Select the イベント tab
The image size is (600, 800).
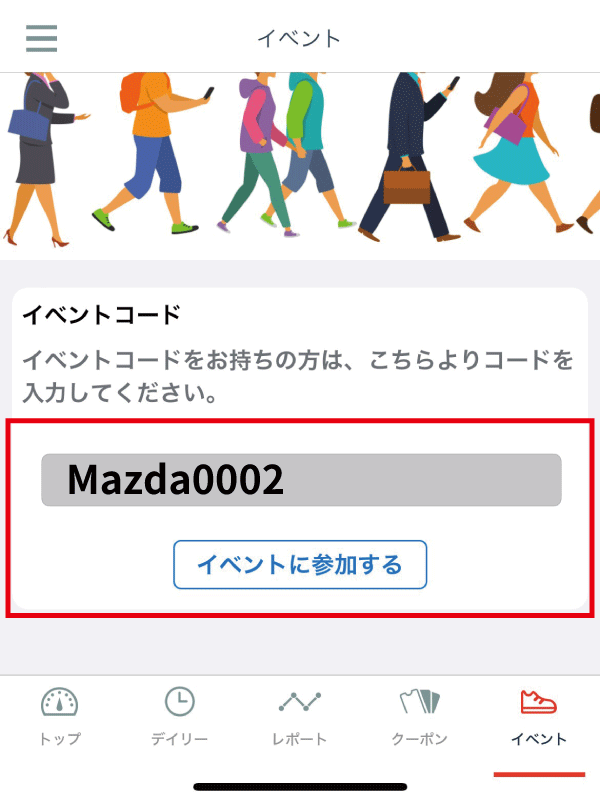[x=539, y=717]
